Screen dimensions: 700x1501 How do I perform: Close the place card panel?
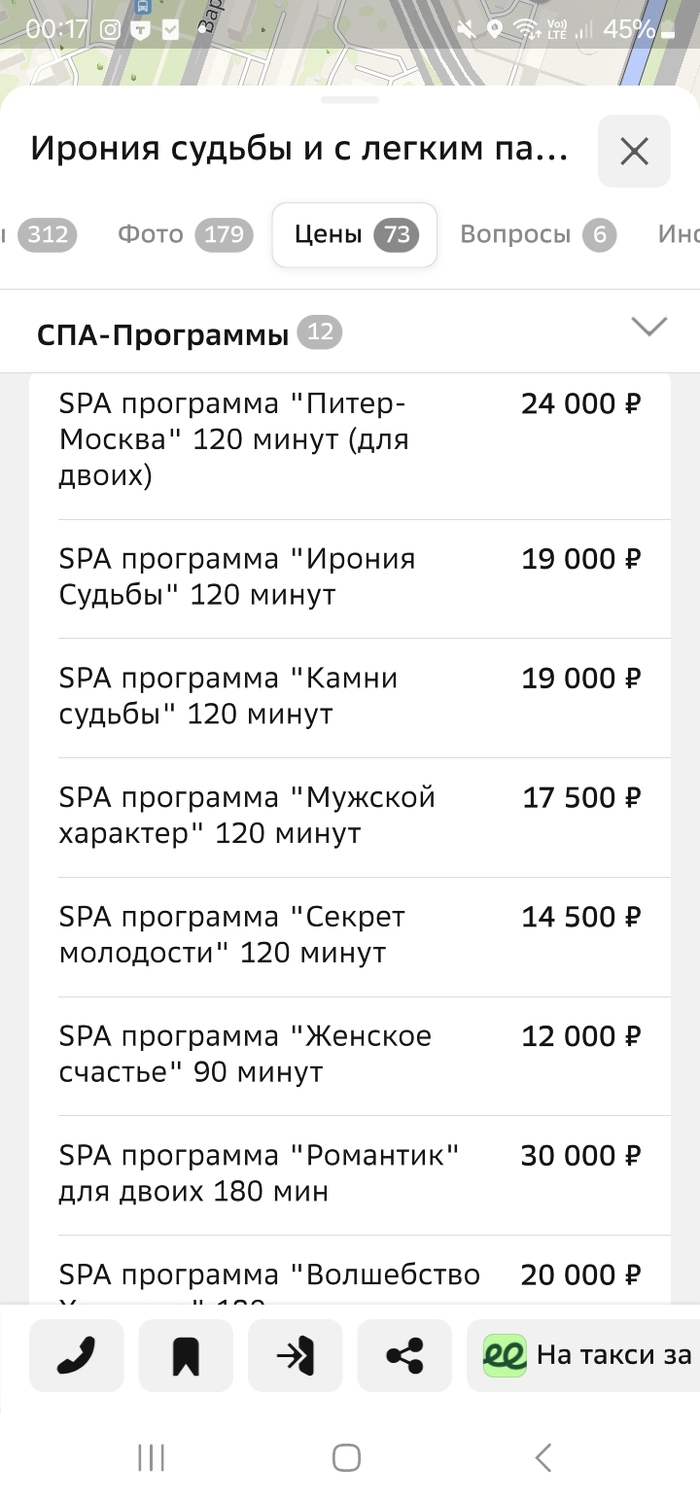click(634, 151)
